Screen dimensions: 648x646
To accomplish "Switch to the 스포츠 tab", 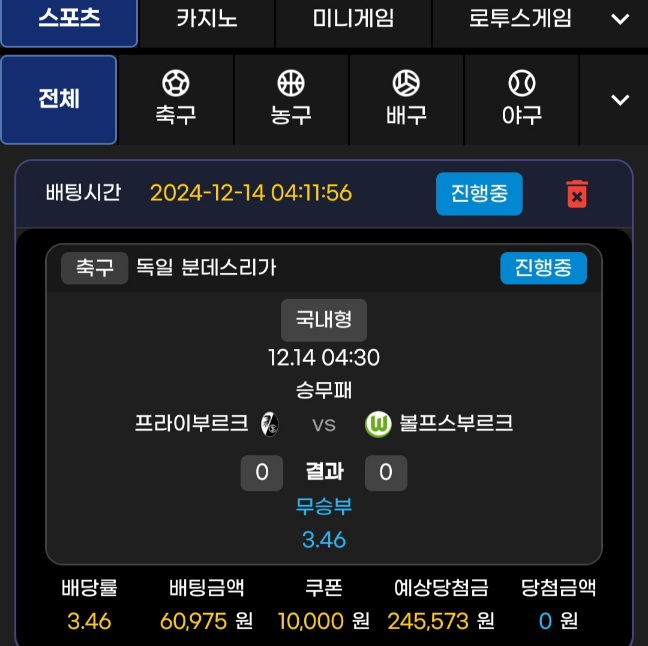I will pos(69,19).
